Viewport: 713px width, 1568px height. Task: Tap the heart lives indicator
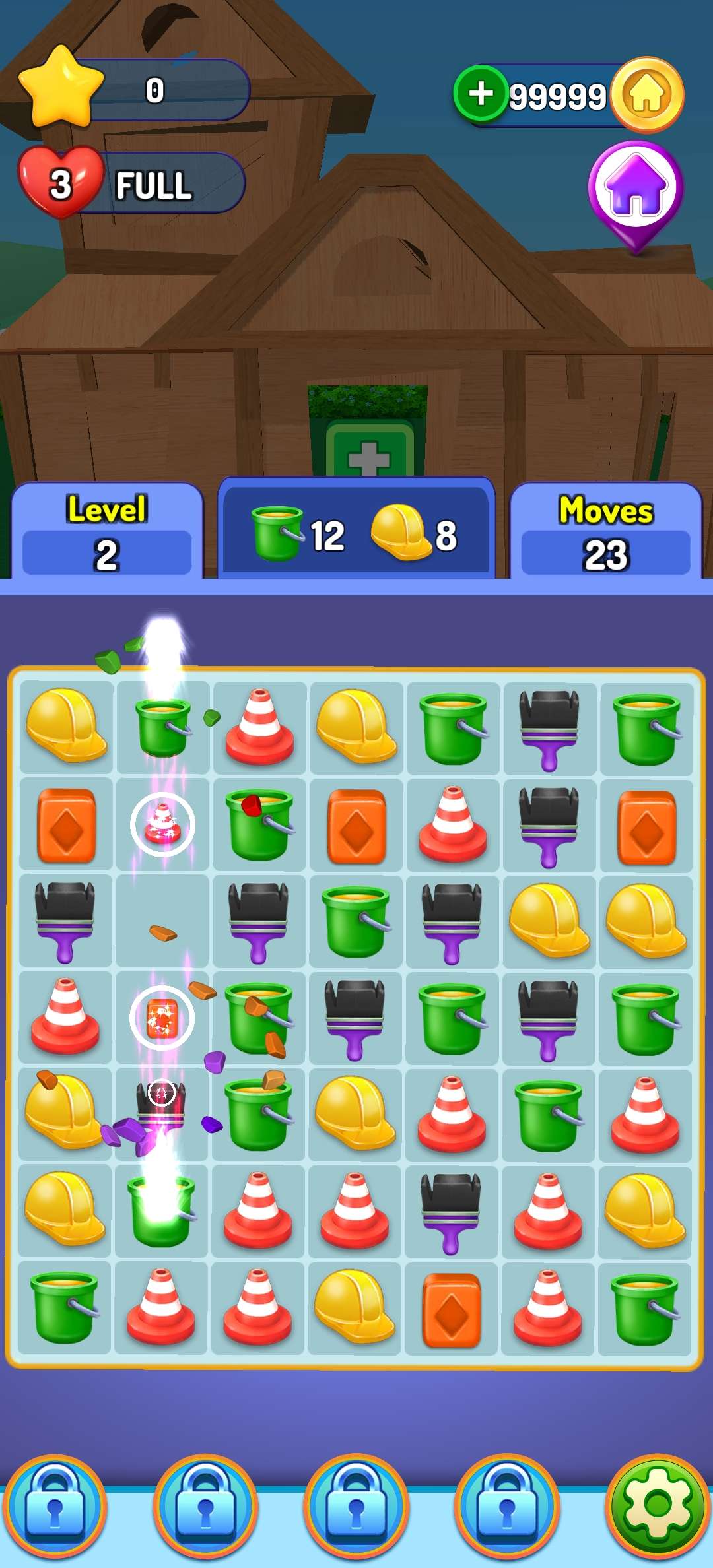click(61, 183)
